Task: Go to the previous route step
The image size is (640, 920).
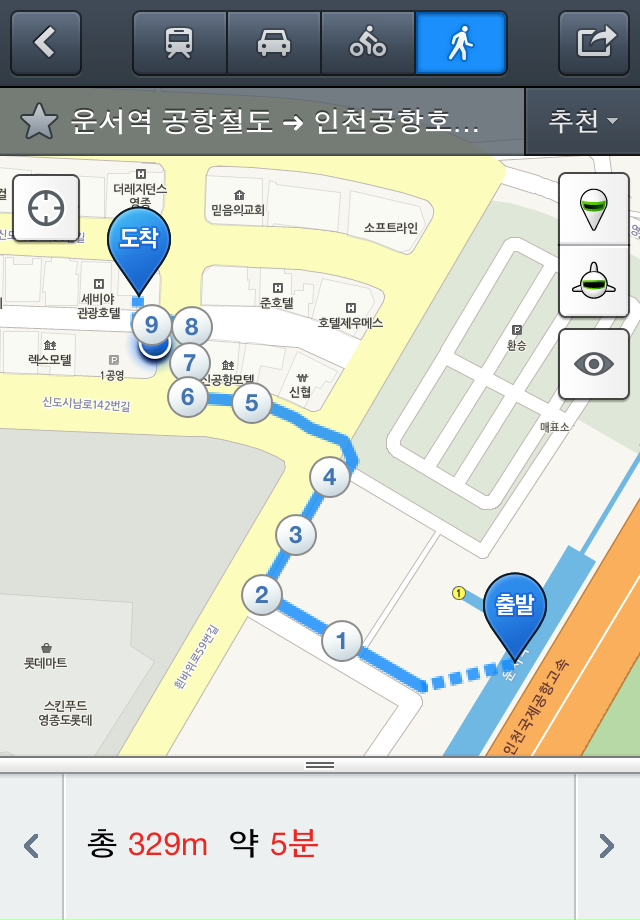Action: [31, 846]
